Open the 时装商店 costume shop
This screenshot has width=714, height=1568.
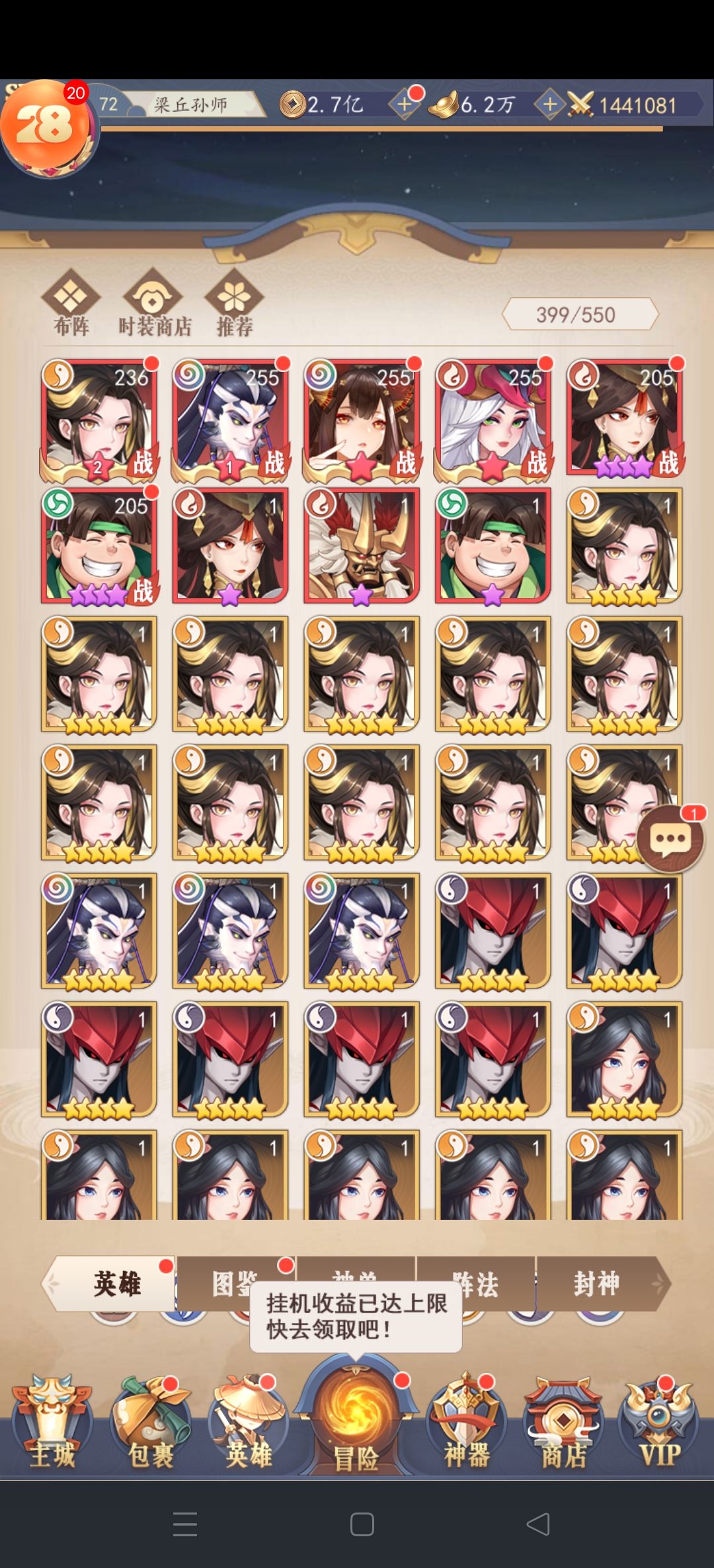(x=153, y=303)
